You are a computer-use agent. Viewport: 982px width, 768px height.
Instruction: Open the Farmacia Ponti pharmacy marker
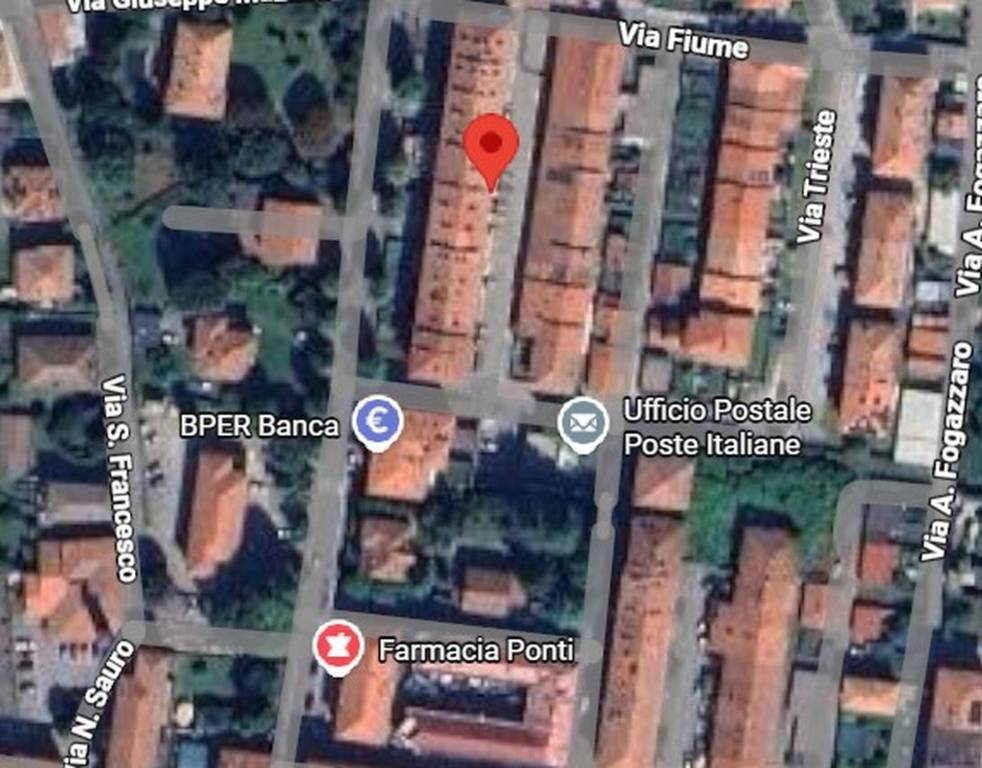point(338,645)
